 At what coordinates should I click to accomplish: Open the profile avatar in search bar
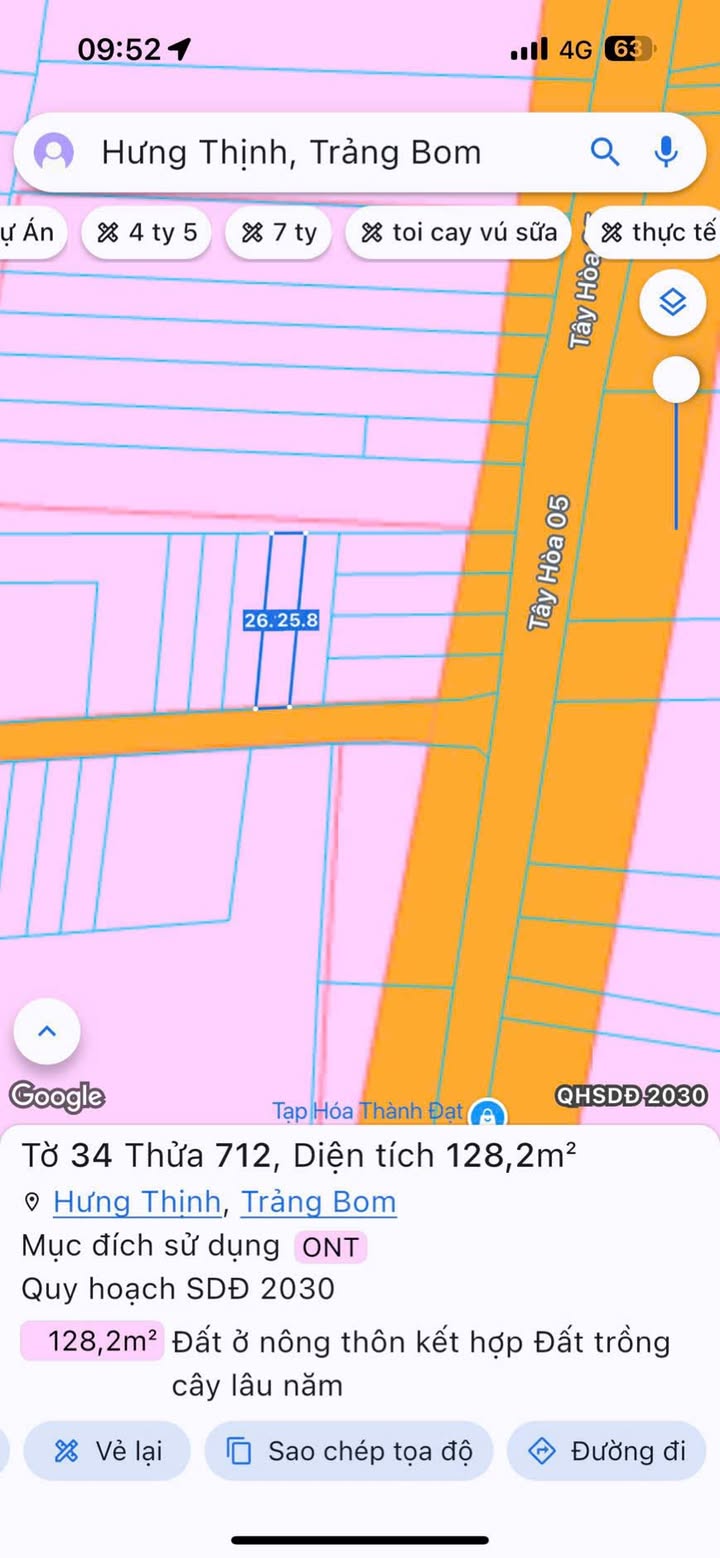[54, 153]
